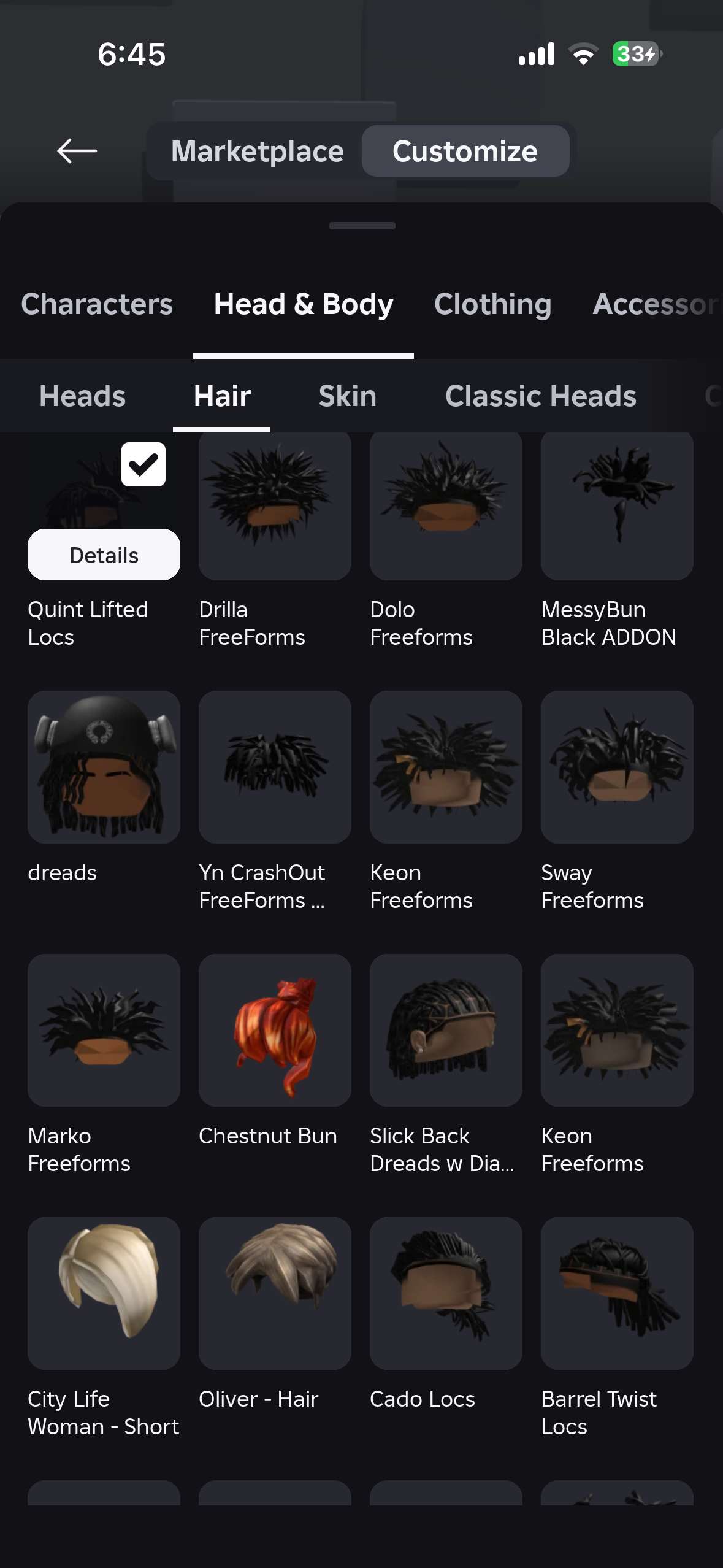Equip the Chestnut Bun hair
This screenshot has height=1568, width=723.
click(x=275, y=1030)
